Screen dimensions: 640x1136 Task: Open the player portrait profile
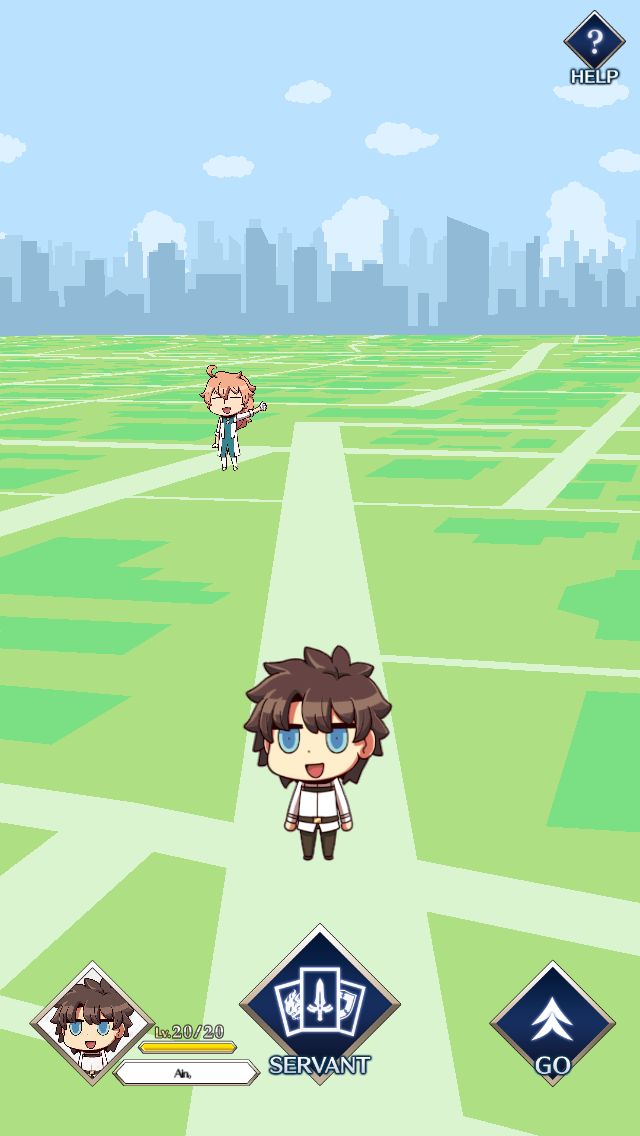(x=92, y=1022)
